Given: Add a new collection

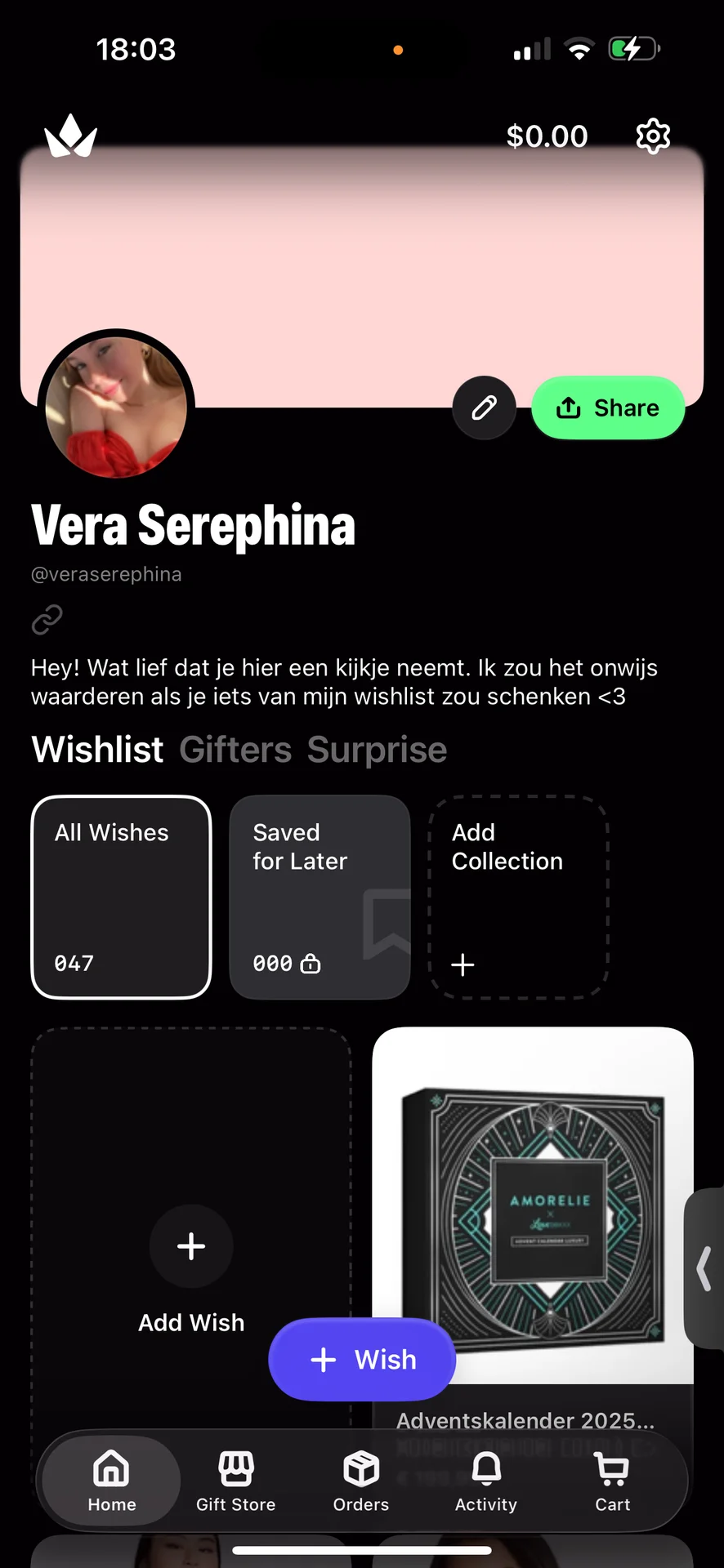Looking at the screenshot, I should click(x=518, y=897).
